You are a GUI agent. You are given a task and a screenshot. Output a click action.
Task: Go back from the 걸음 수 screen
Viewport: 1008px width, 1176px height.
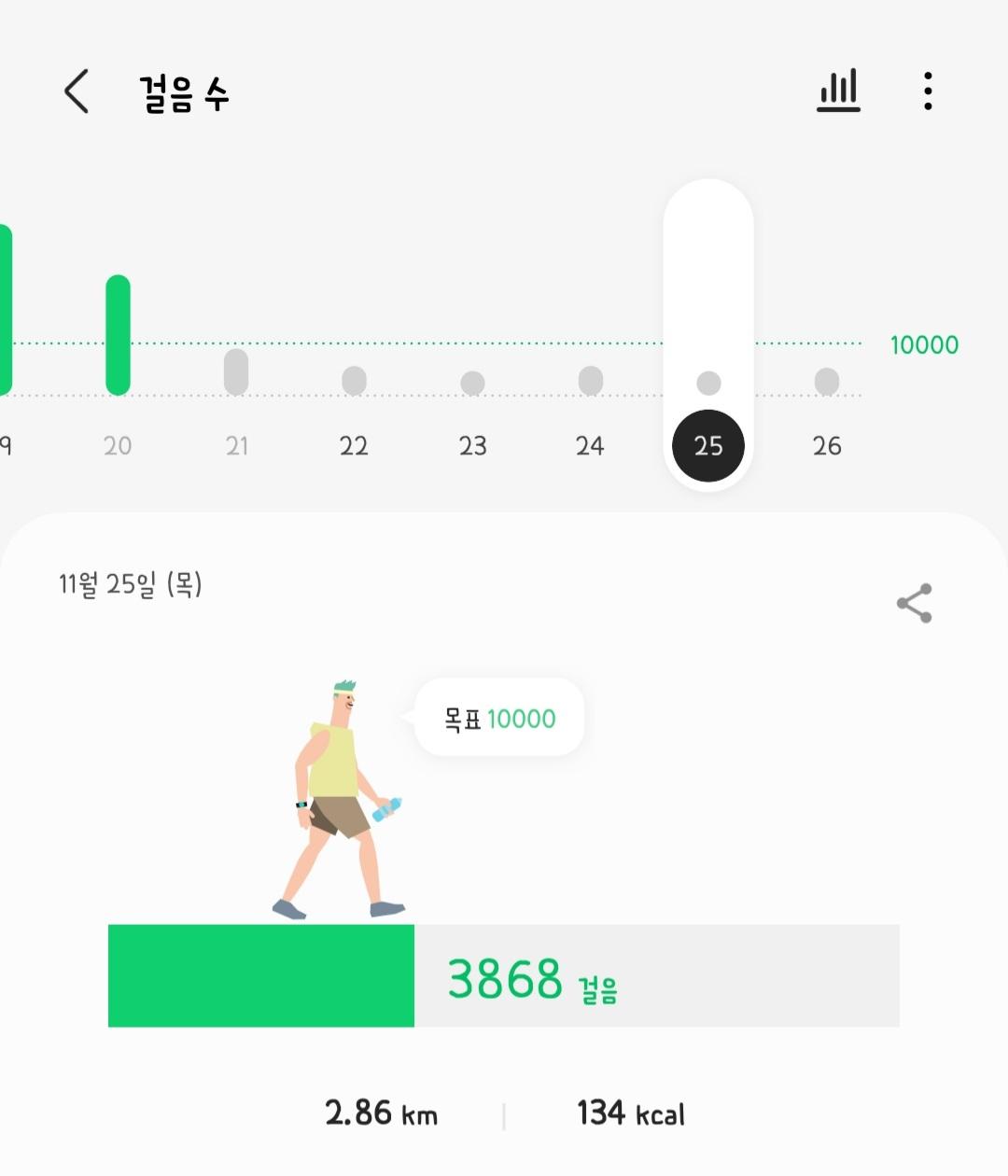(x=77, y=91)
